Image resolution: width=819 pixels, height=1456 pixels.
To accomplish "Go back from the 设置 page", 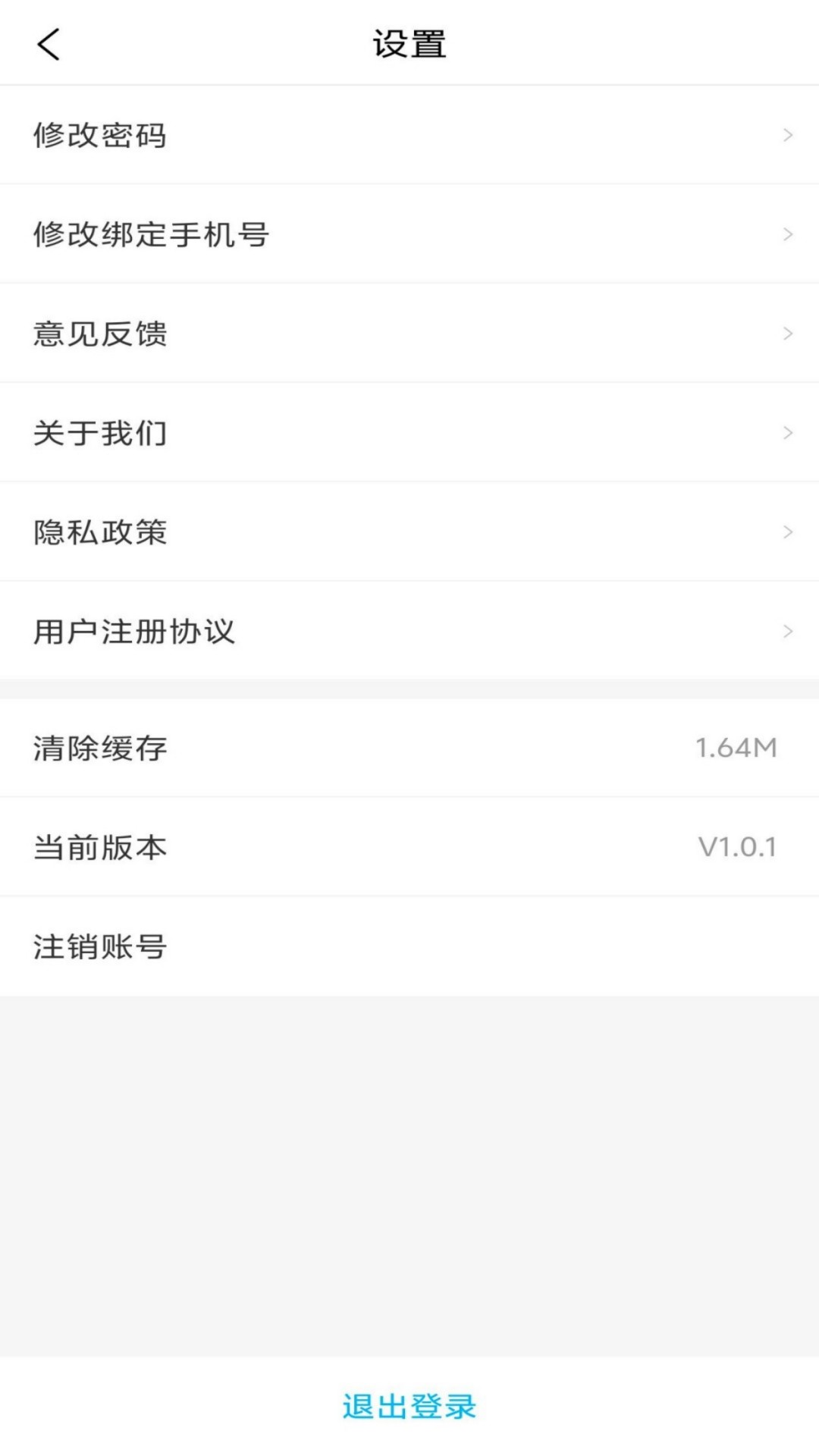I will [49, 44].
